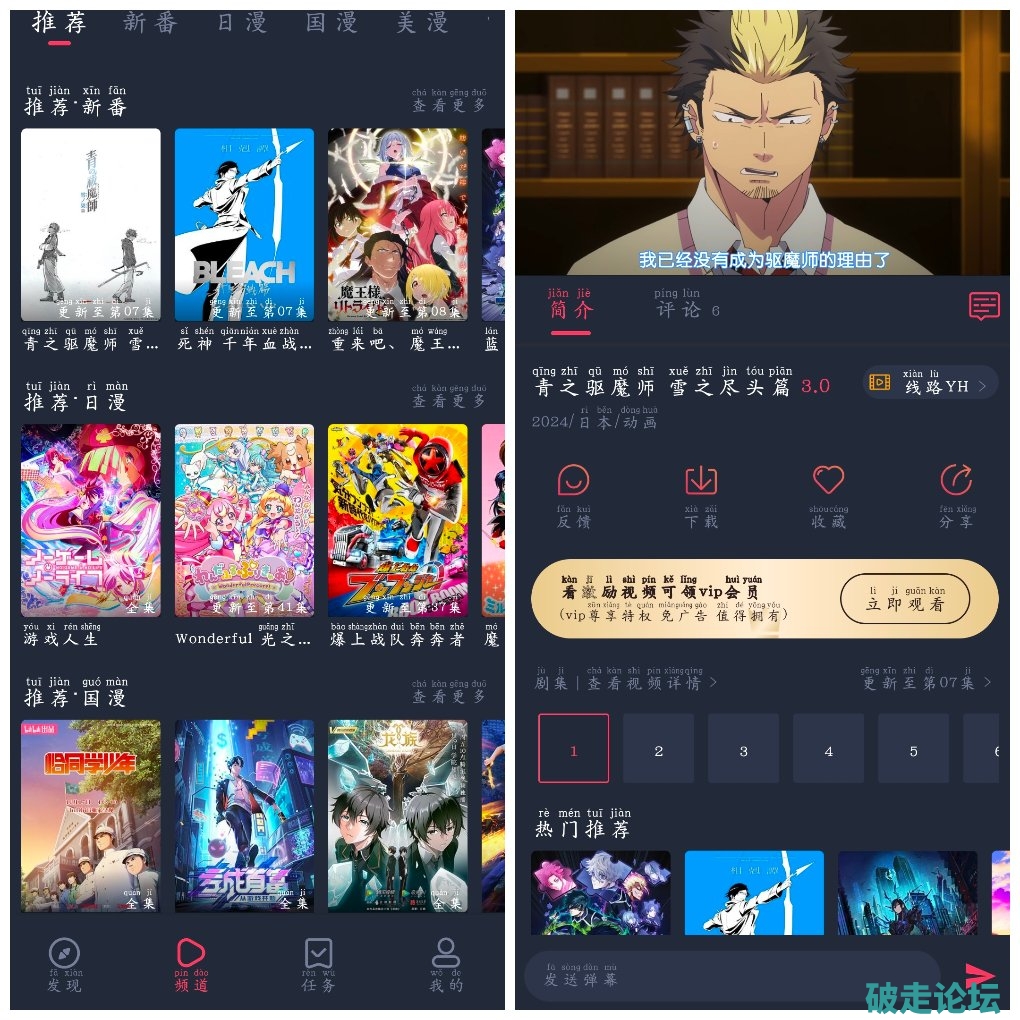Expand episode list at 更新至第07集
The width and height of the screenshot is (1020, 1020).
[x=927, y=682]
